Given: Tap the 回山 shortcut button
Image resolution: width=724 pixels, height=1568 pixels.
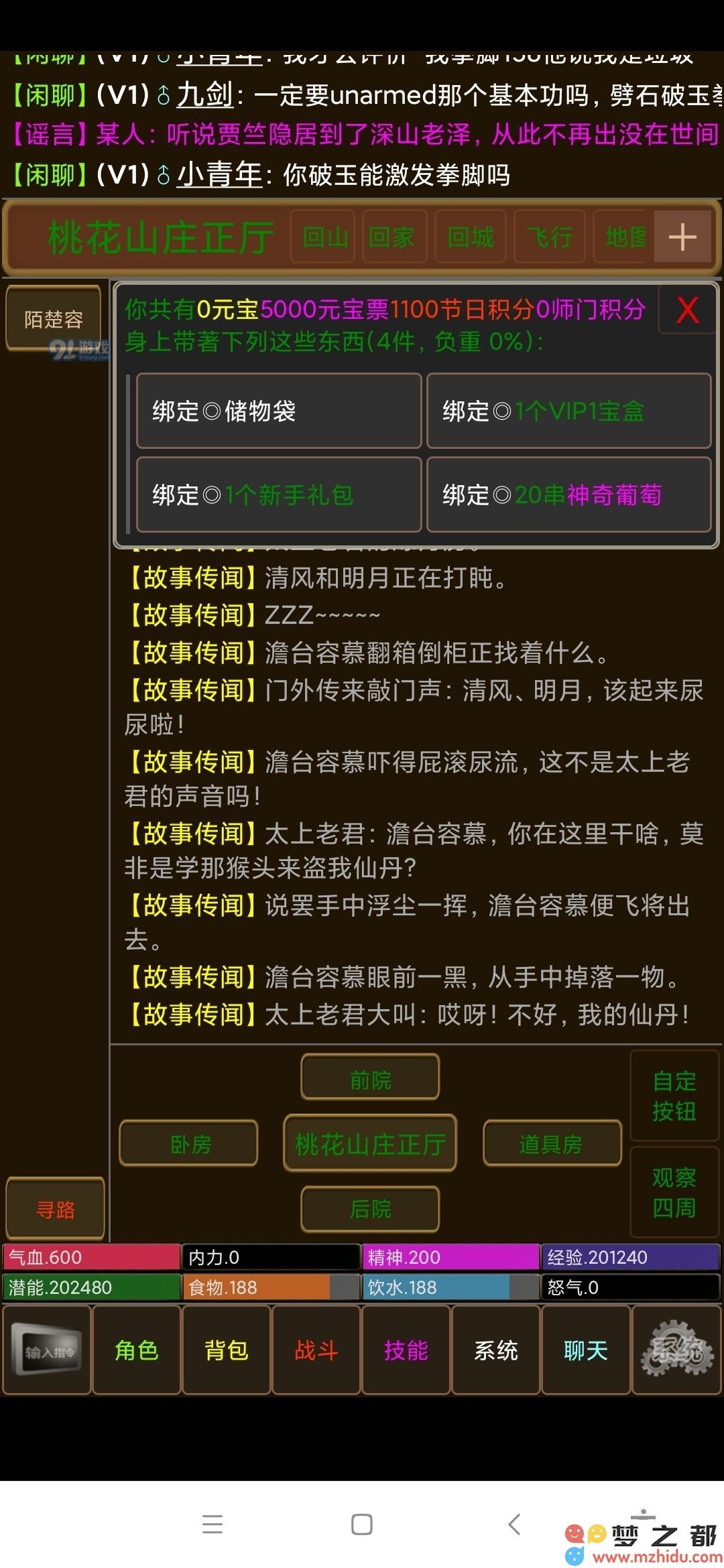Looking at the screenshot, I should pos(324,237).
